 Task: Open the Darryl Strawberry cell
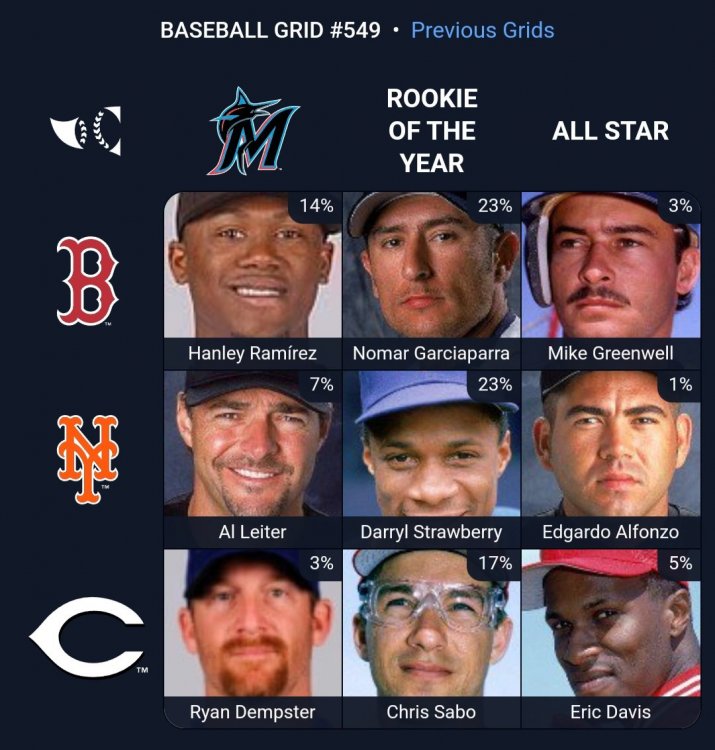(x=431, y=458)
